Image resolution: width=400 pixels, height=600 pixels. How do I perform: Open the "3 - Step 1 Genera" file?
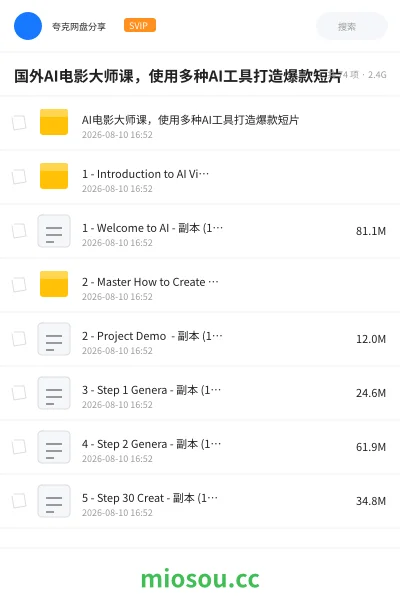[x=200, y=393]
